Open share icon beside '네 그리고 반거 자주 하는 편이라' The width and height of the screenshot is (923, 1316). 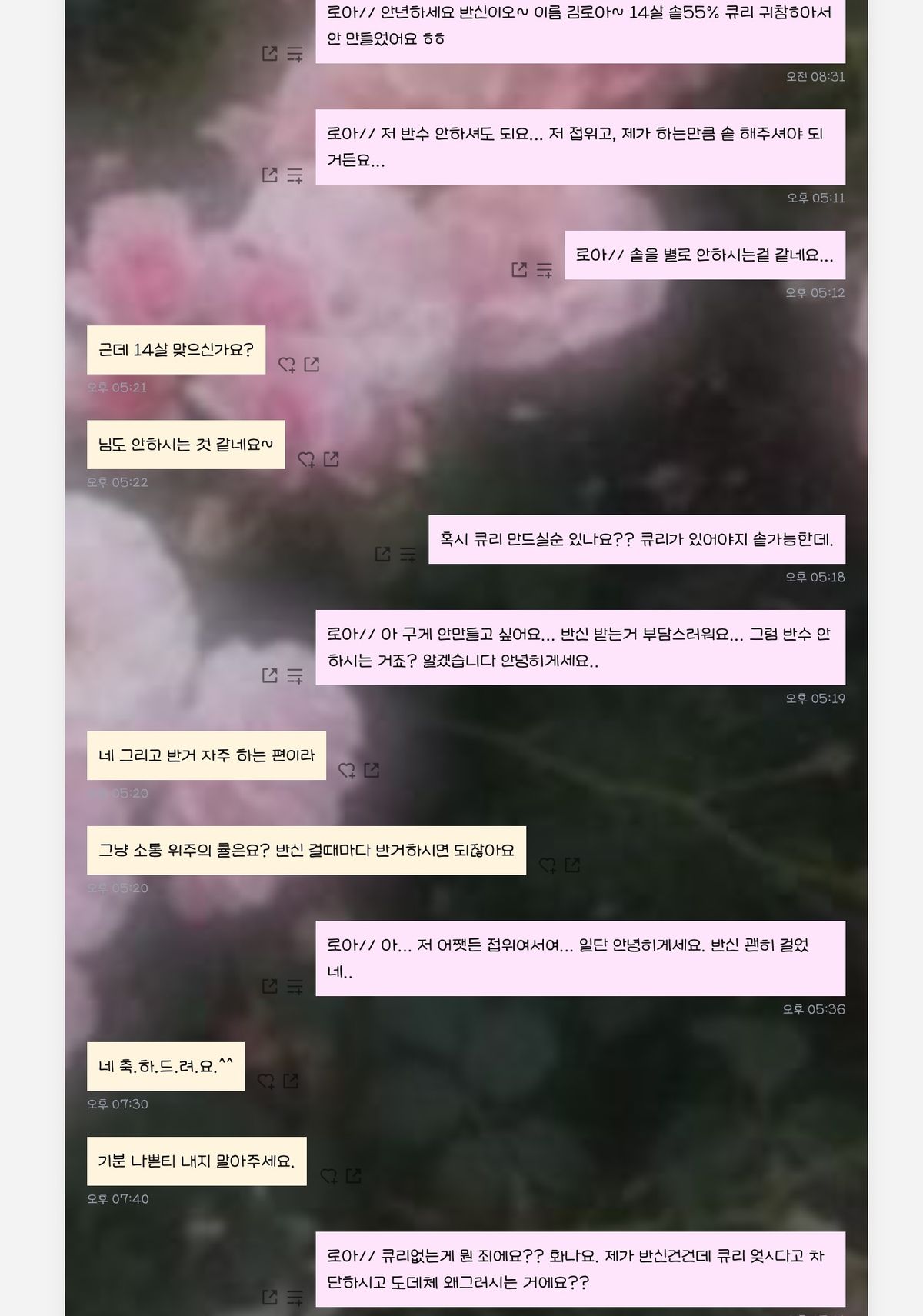click(x=372, y=769)
